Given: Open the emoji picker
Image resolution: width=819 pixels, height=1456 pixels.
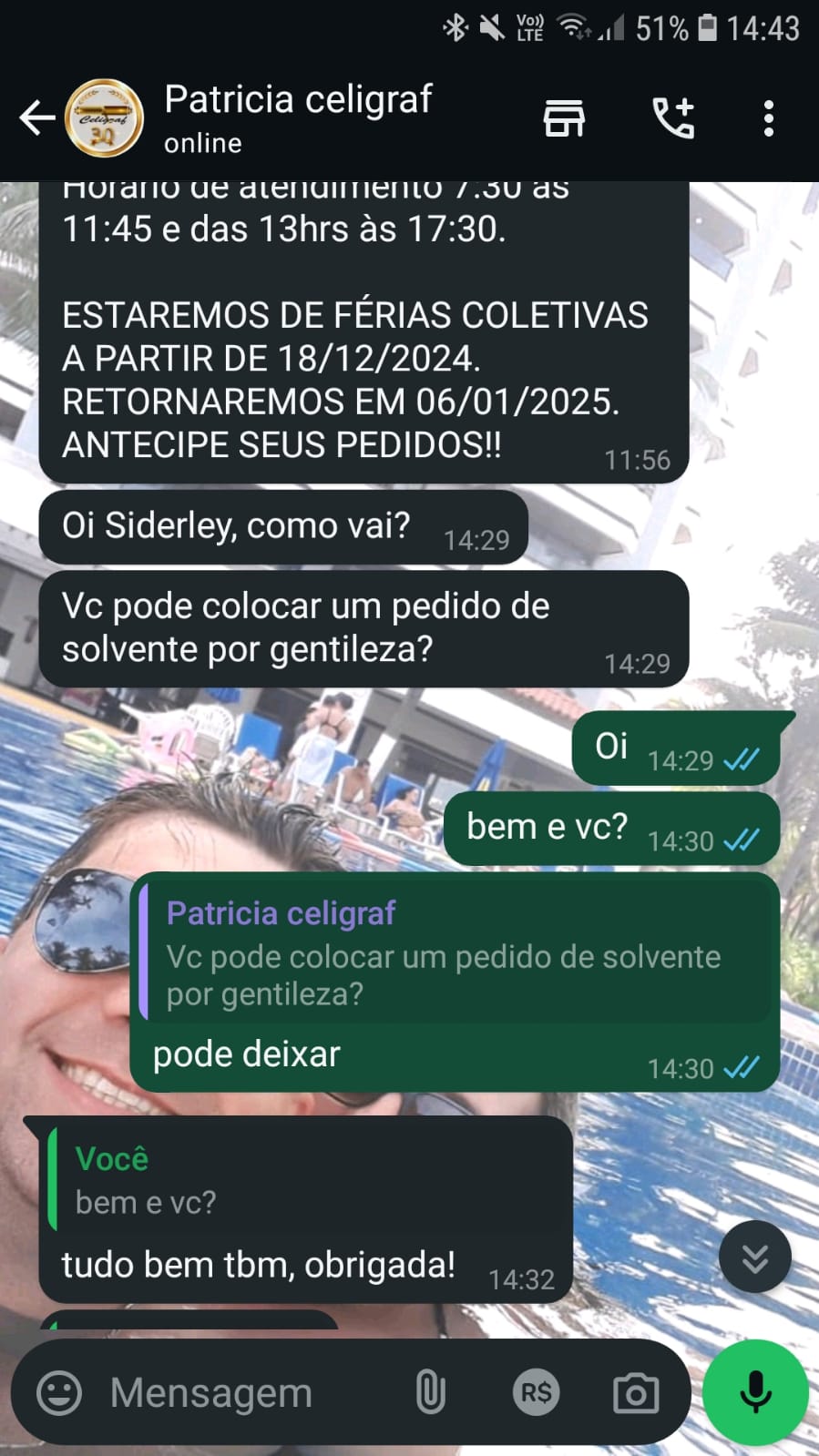Looking at the screenshot, I should 59,1393.
